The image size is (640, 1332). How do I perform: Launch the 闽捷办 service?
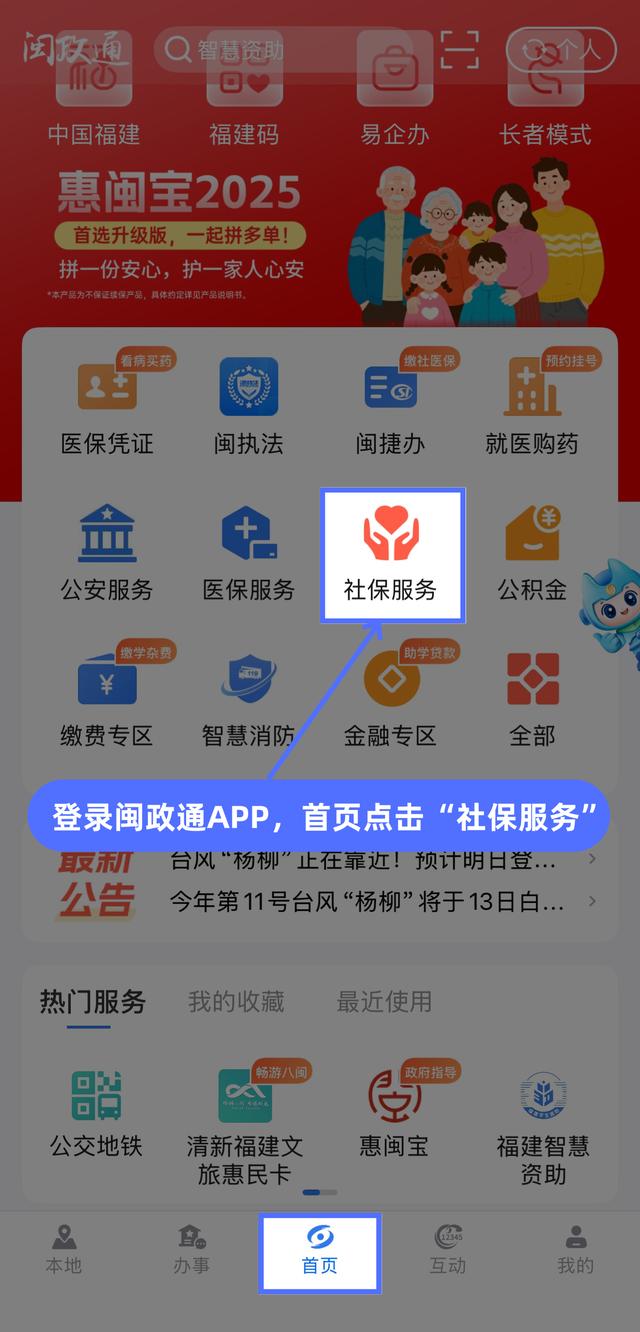[x=391, y=405]
